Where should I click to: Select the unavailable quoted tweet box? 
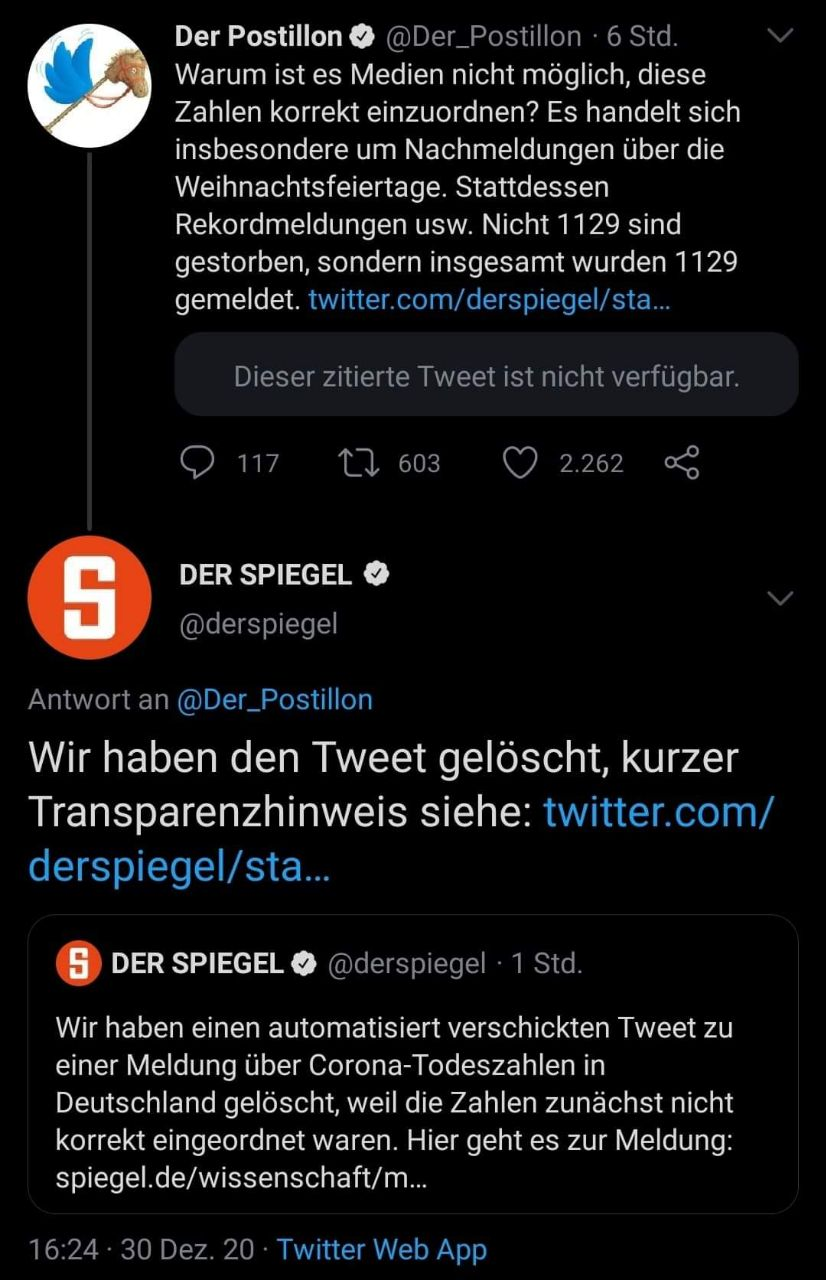[487, 375]
